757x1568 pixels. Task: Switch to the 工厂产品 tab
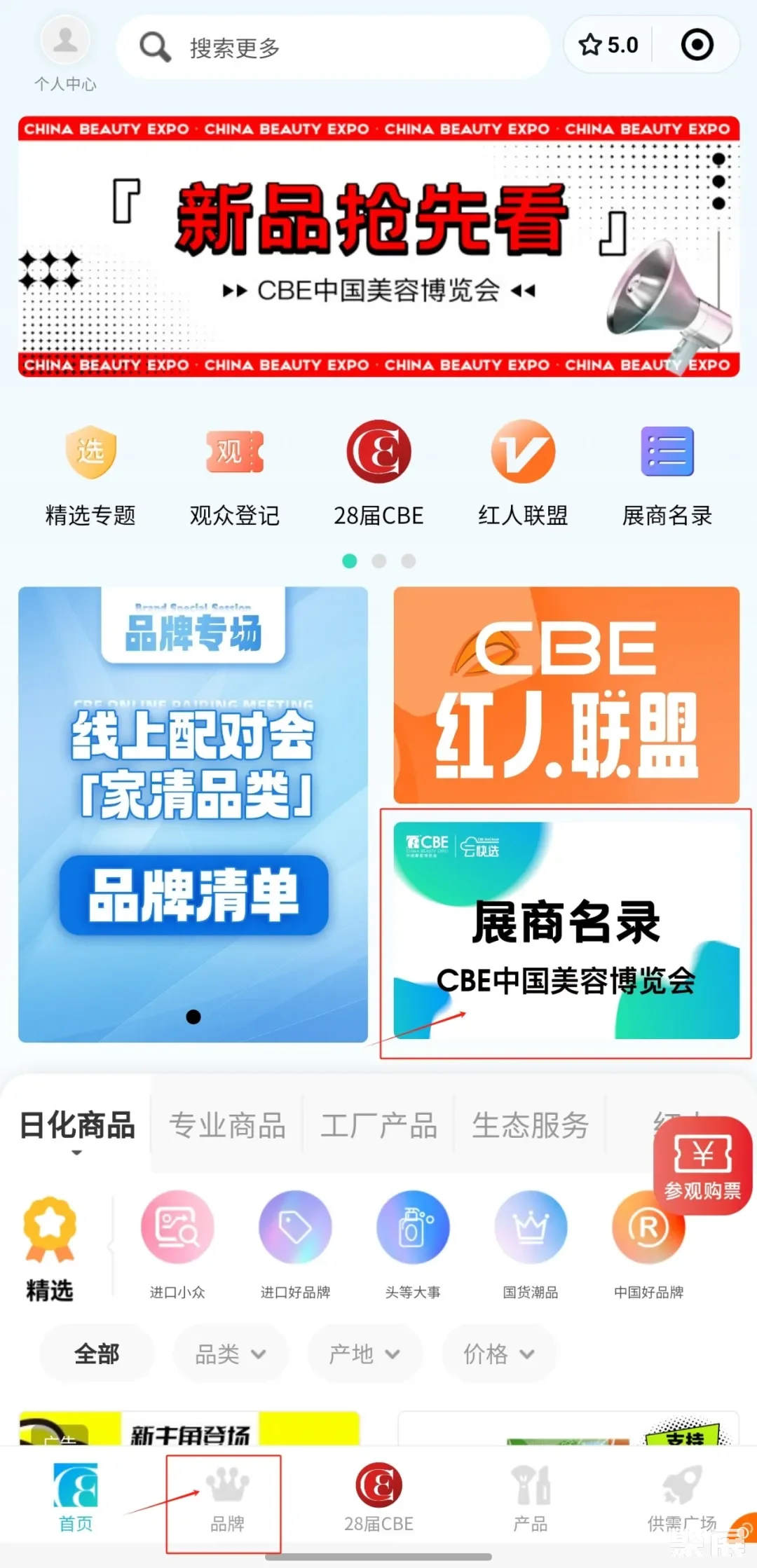(379, 1125)
